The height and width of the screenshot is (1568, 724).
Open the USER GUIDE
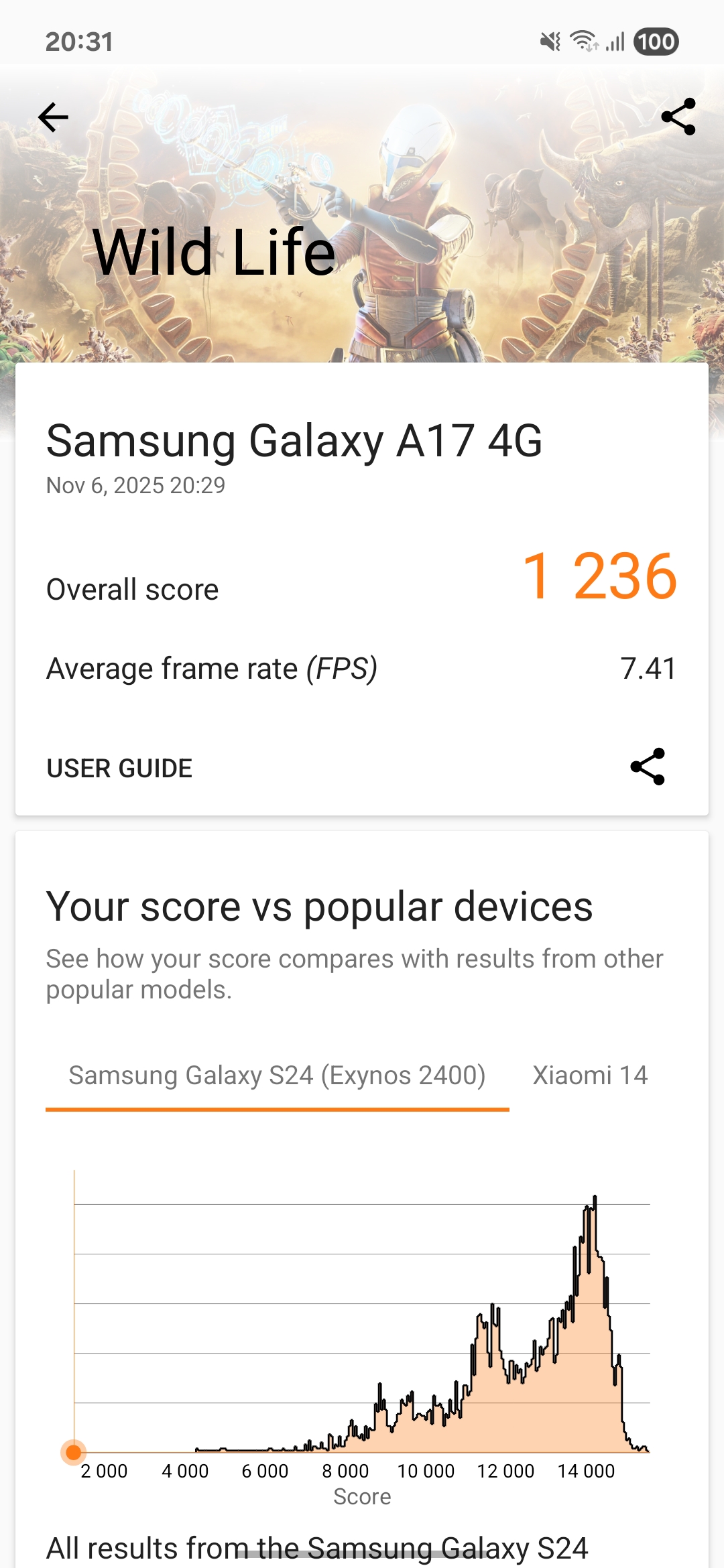click(119, 768)
